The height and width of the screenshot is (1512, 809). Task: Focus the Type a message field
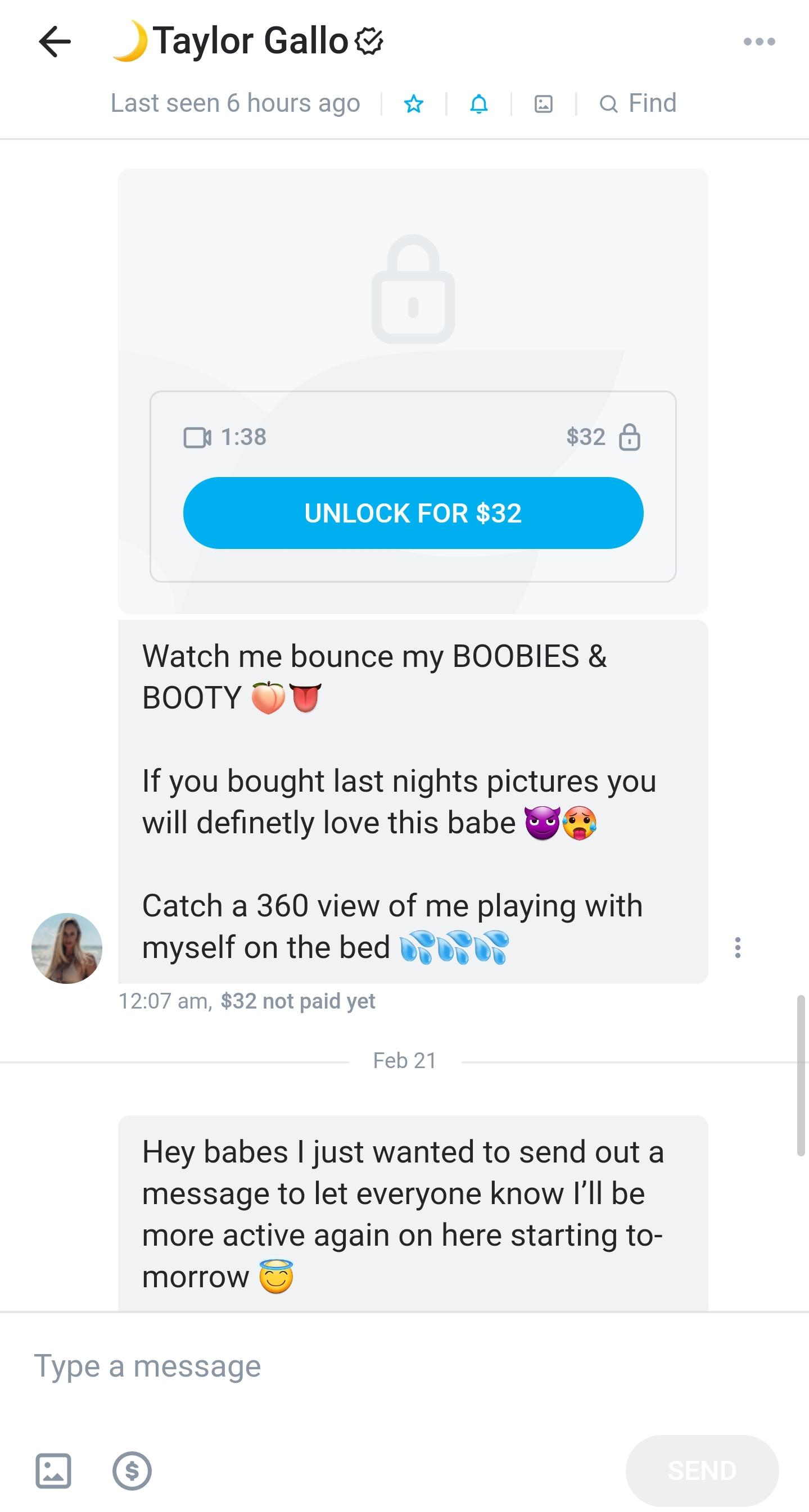tap(352, 1366)
